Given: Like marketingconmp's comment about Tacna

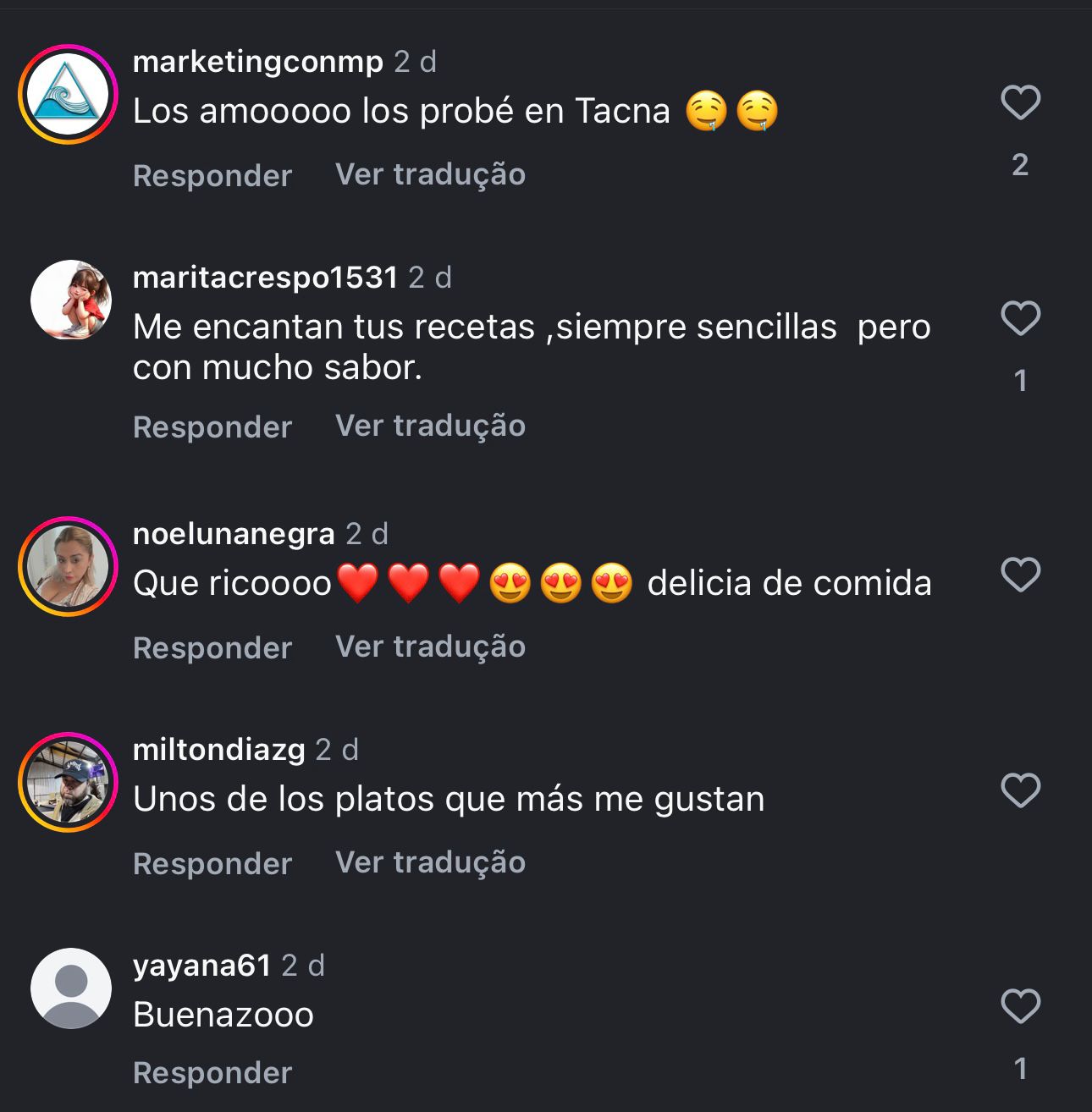Looking at the screenshot, I should pos(1020,103).
